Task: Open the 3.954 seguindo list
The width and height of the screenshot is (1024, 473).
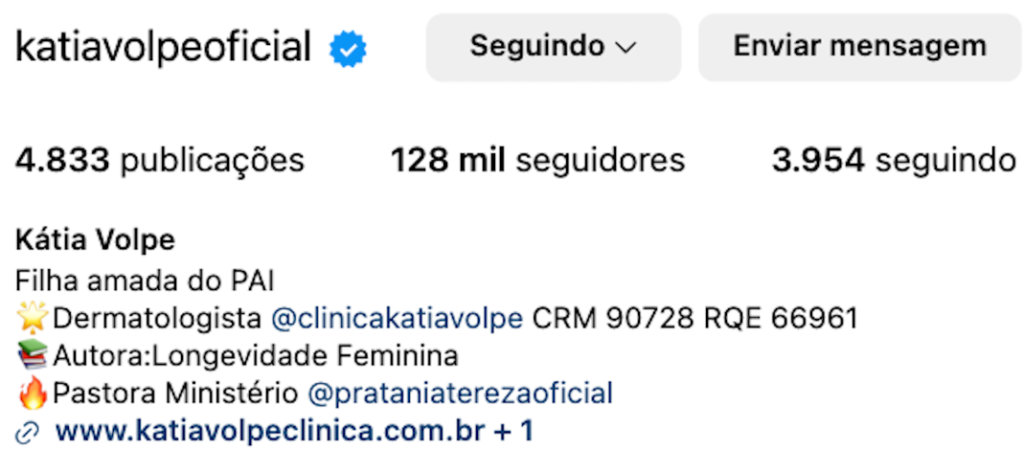Action: coord(893,160)
